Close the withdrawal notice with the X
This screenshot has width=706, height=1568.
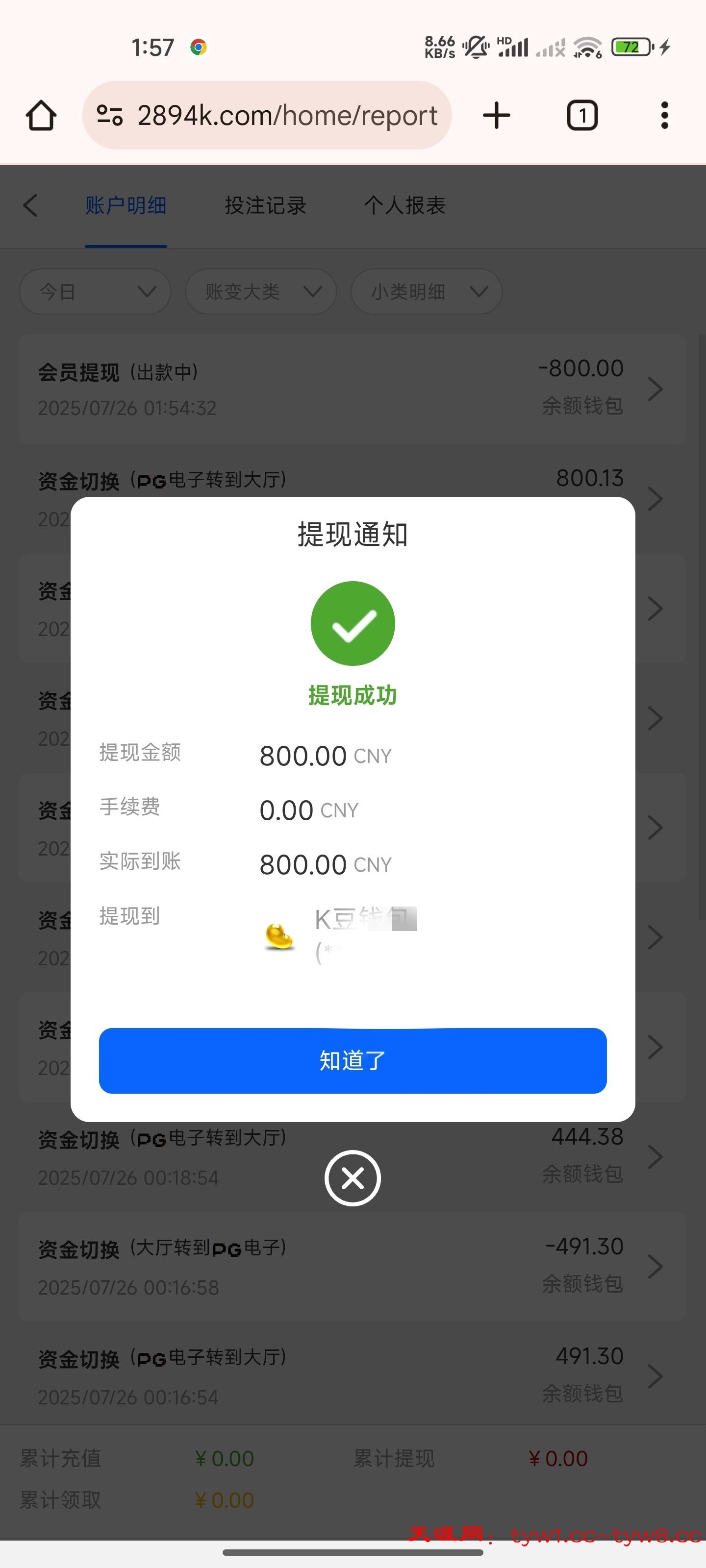[x=353, y=1178]
